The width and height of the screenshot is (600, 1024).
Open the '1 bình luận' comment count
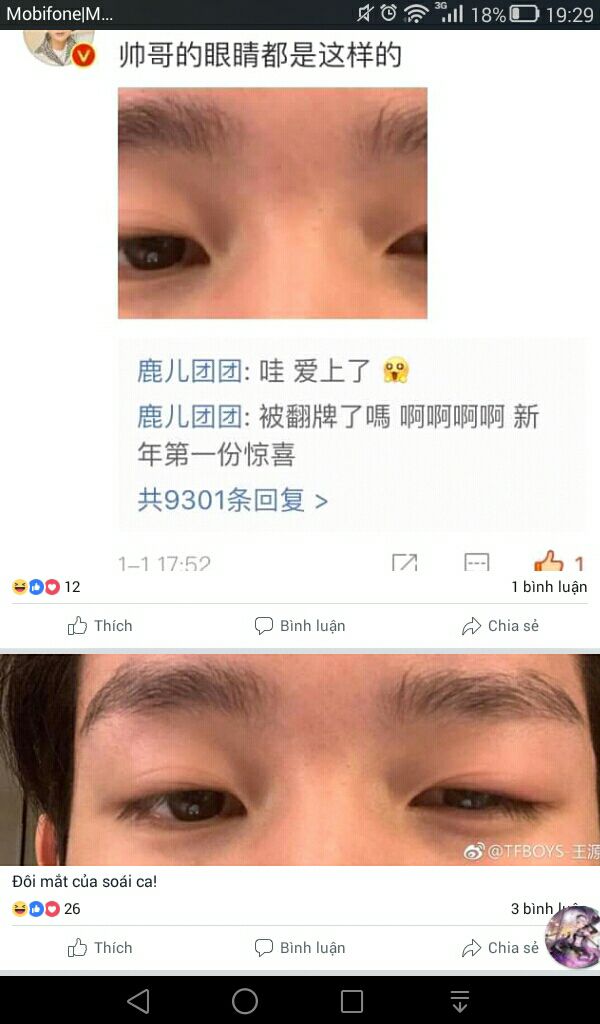coord(549,586)
